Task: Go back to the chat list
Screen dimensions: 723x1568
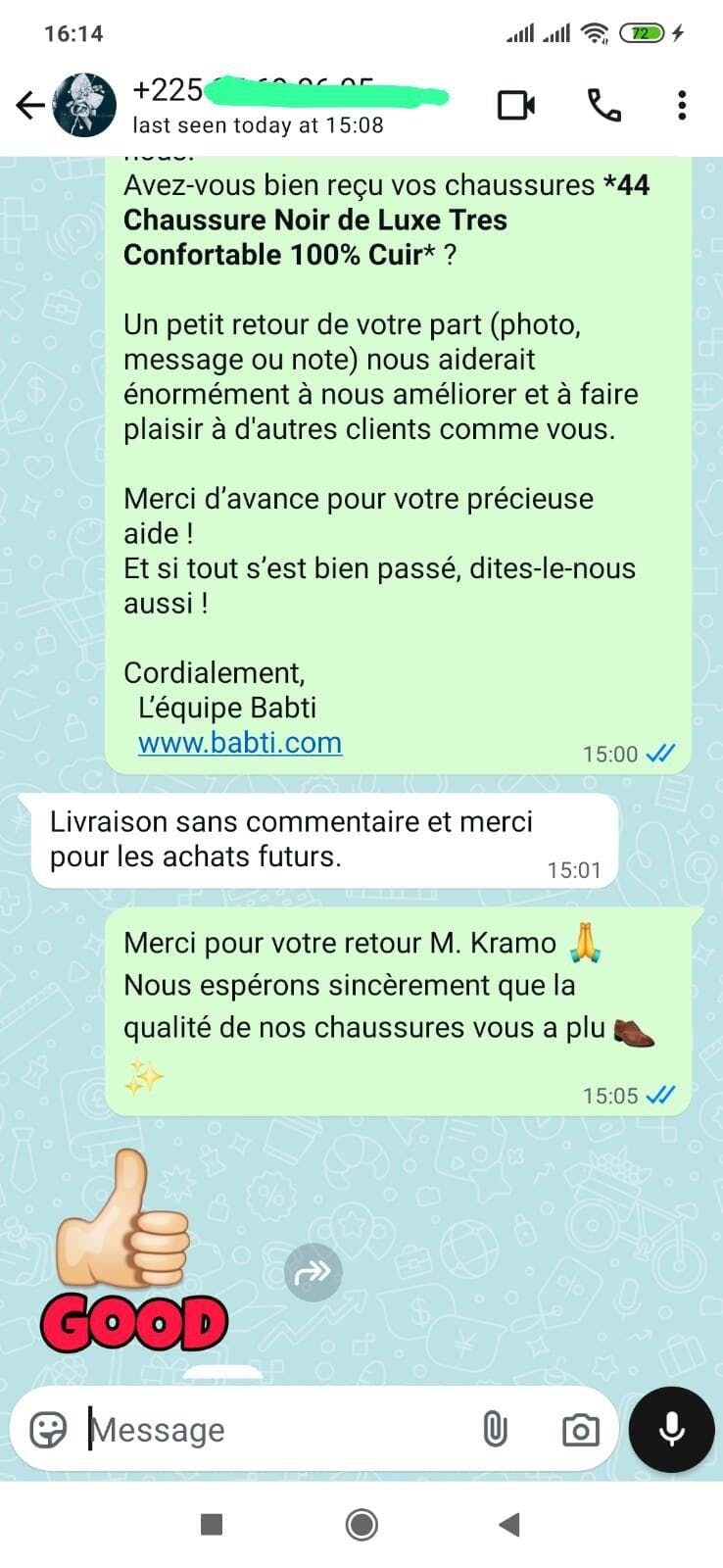Action: (x=29, y=105)
